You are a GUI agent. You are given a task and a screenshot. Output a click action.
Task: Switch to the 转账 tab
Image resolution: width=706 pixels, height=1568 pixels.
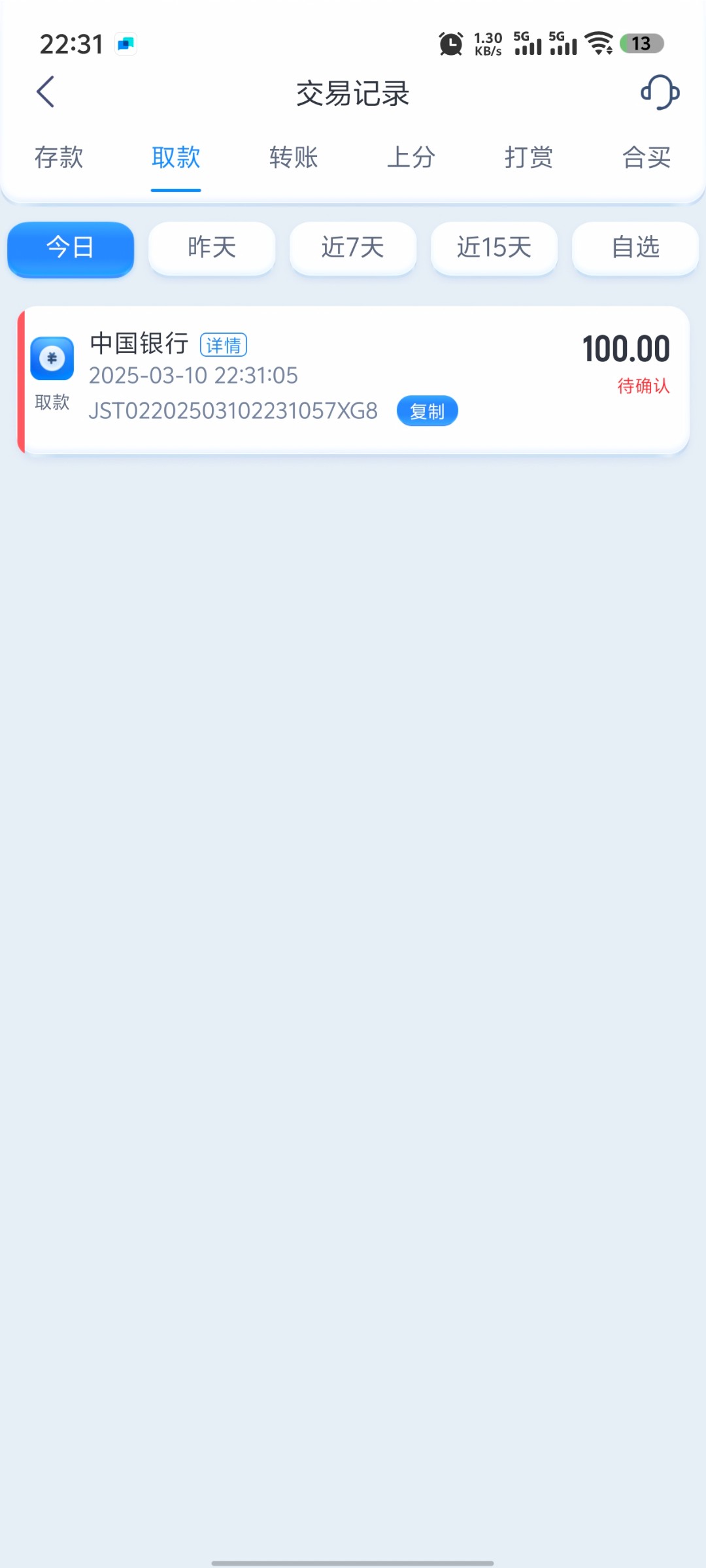point(294,157)
